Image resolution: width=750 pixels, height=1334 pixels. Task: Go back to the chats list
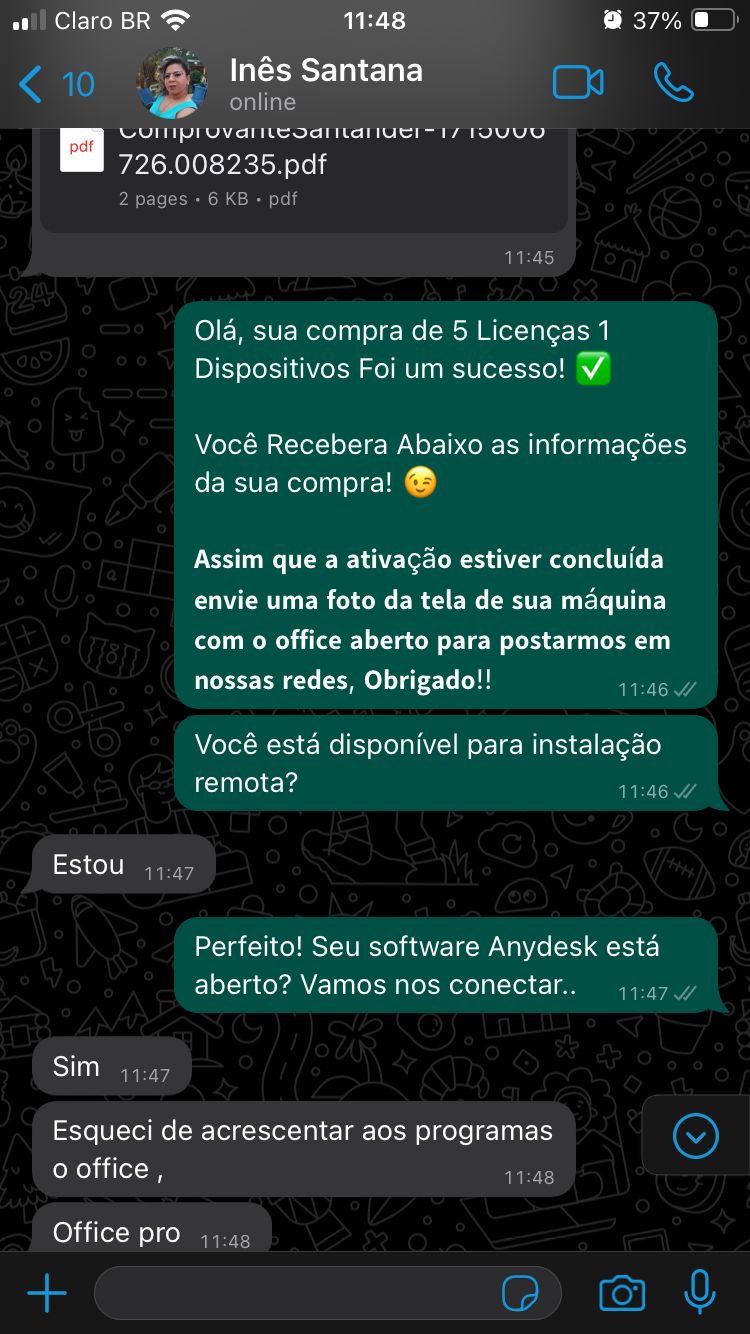(56, 85)
